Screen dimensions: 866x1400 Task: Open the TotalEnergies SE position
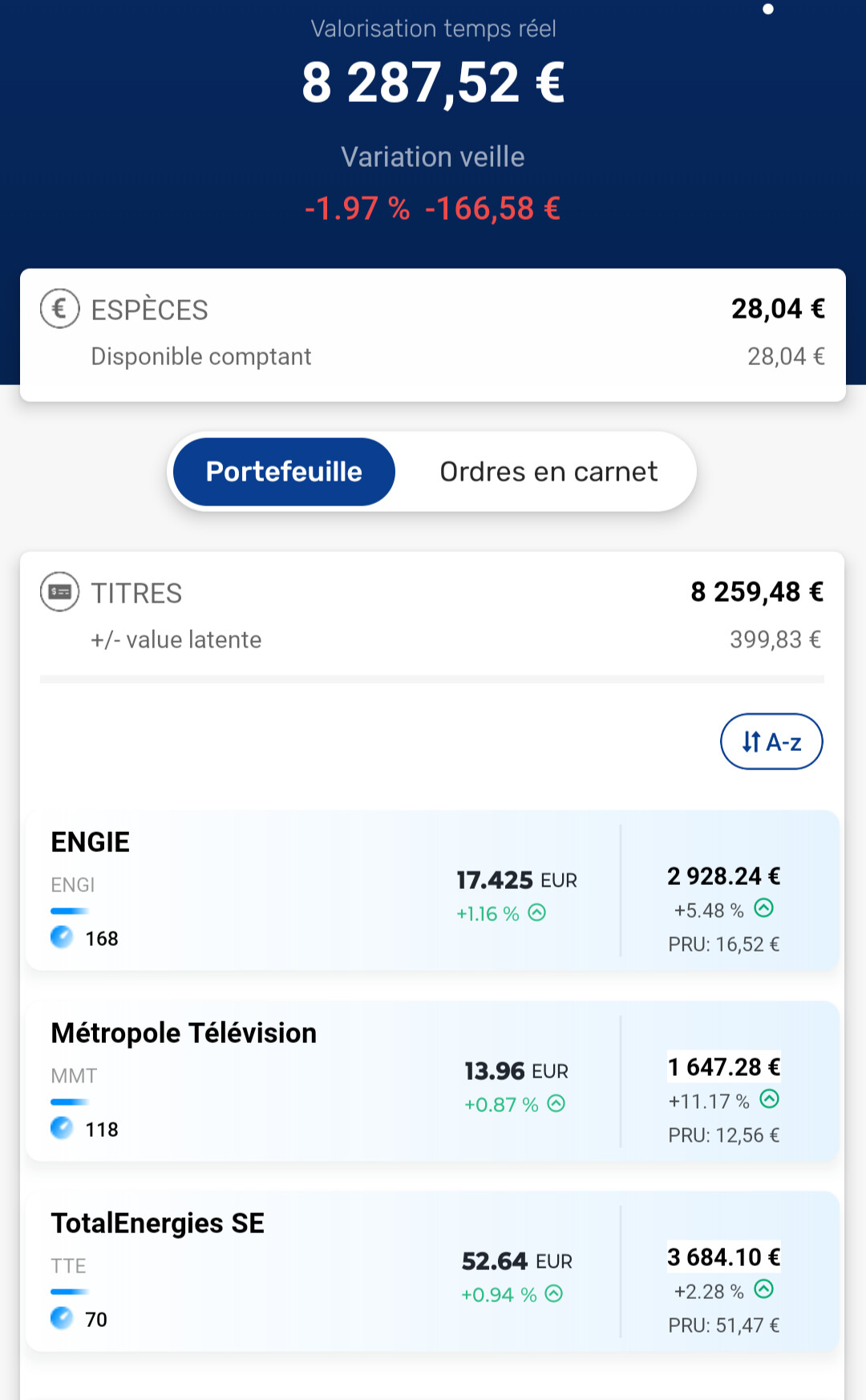pos(433,1272)
